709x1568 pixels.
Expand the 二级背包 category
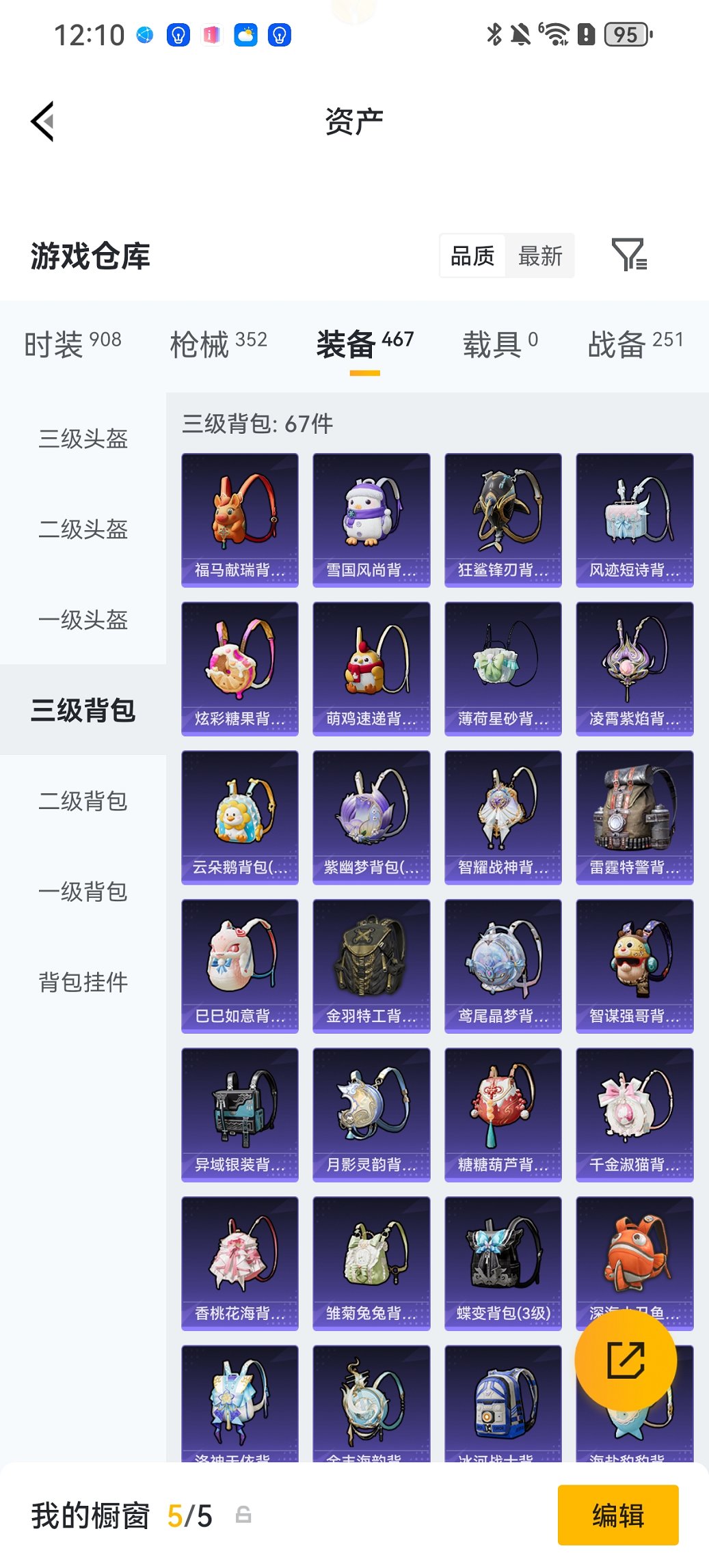[x=82, y=802]
